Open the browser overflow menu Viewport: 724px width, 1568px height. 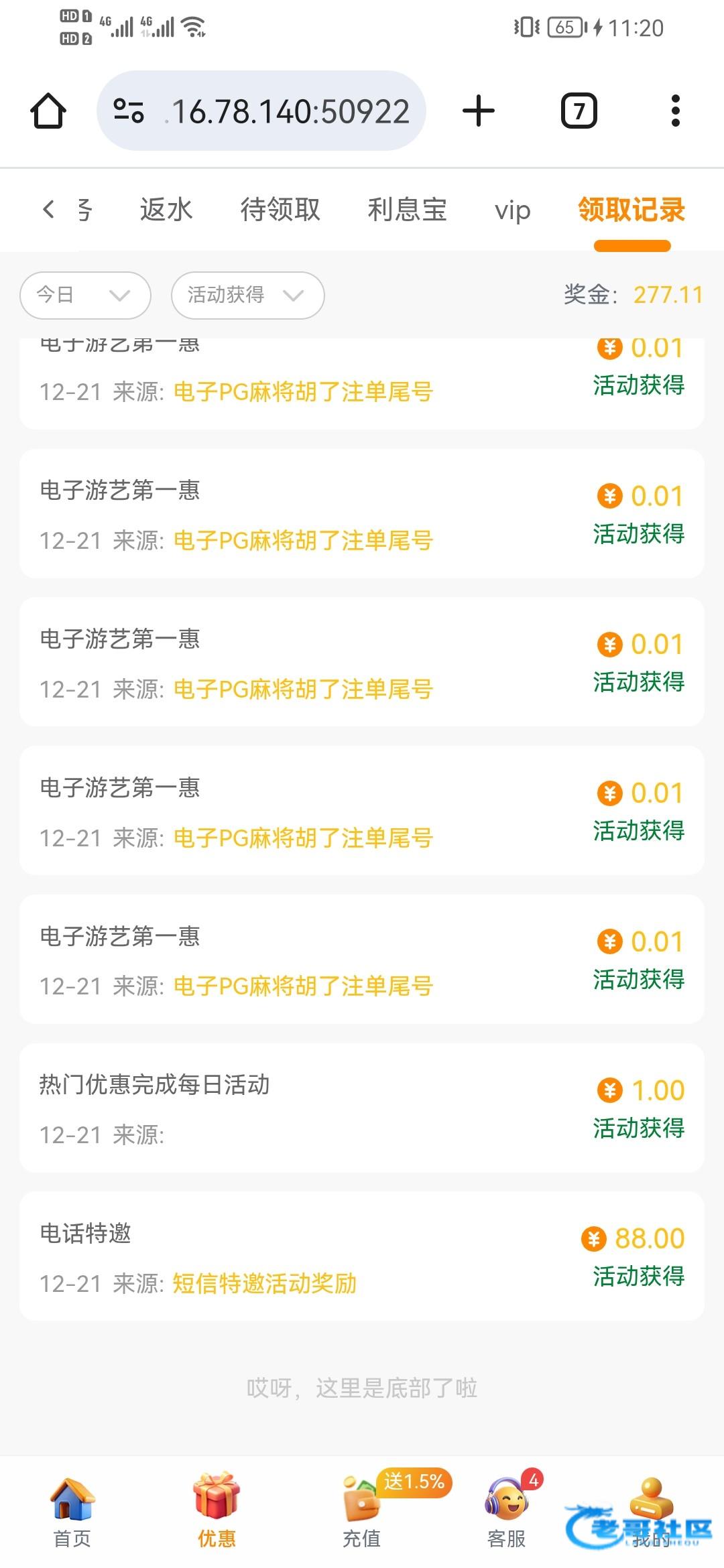point(675,111)
